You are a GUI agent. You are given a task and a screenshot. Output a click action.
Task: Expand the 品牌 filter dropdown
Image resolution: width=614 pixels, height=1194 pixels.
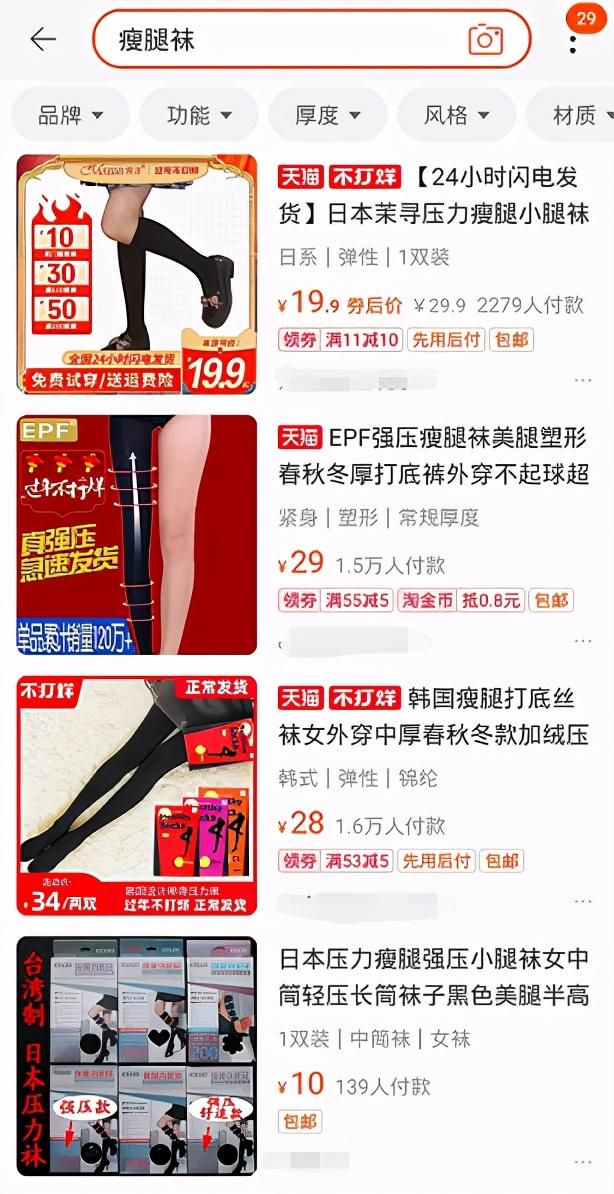70,115
